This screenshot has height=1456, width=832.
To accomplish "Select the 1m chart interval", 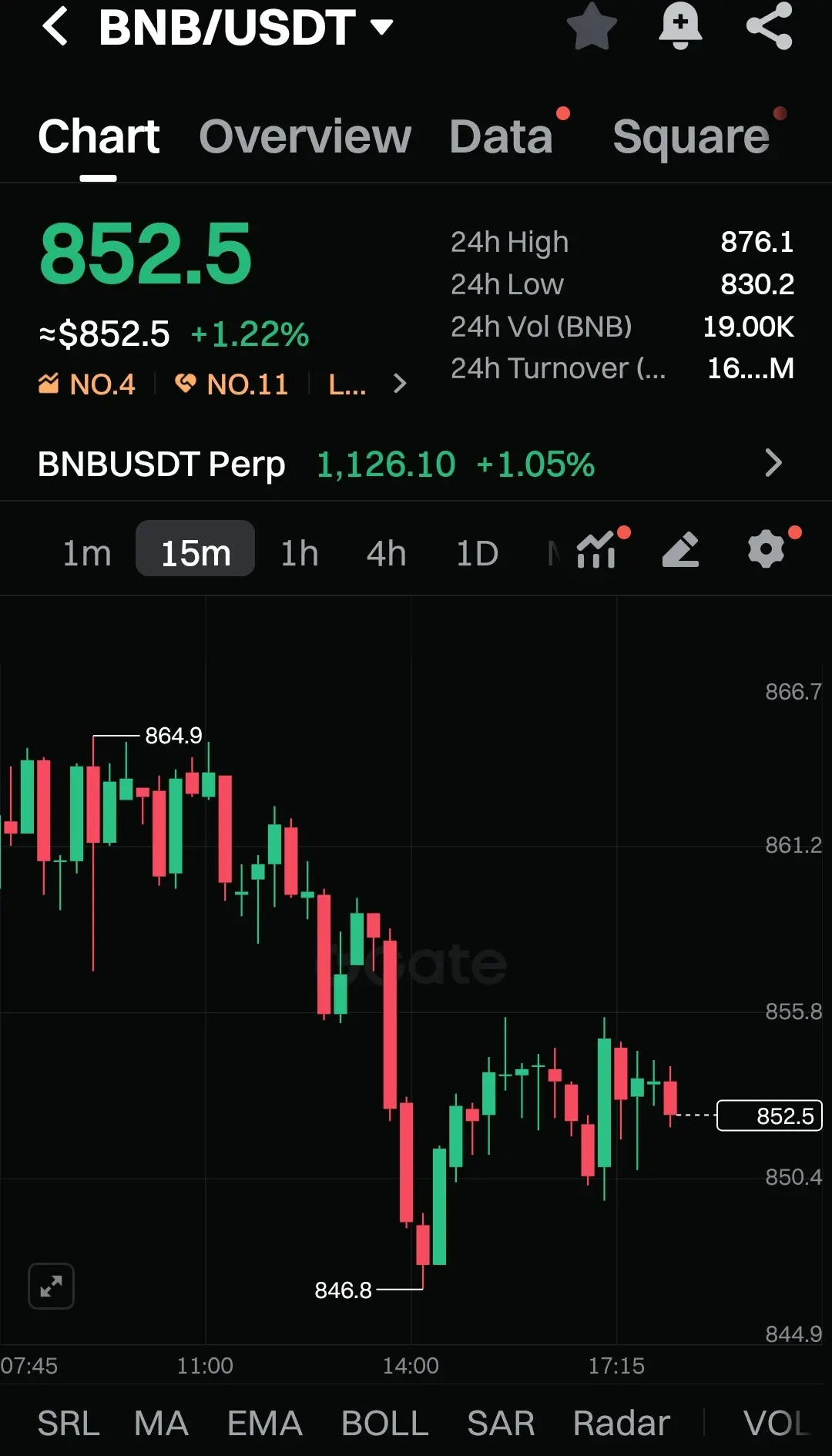I will pos(86,553).
